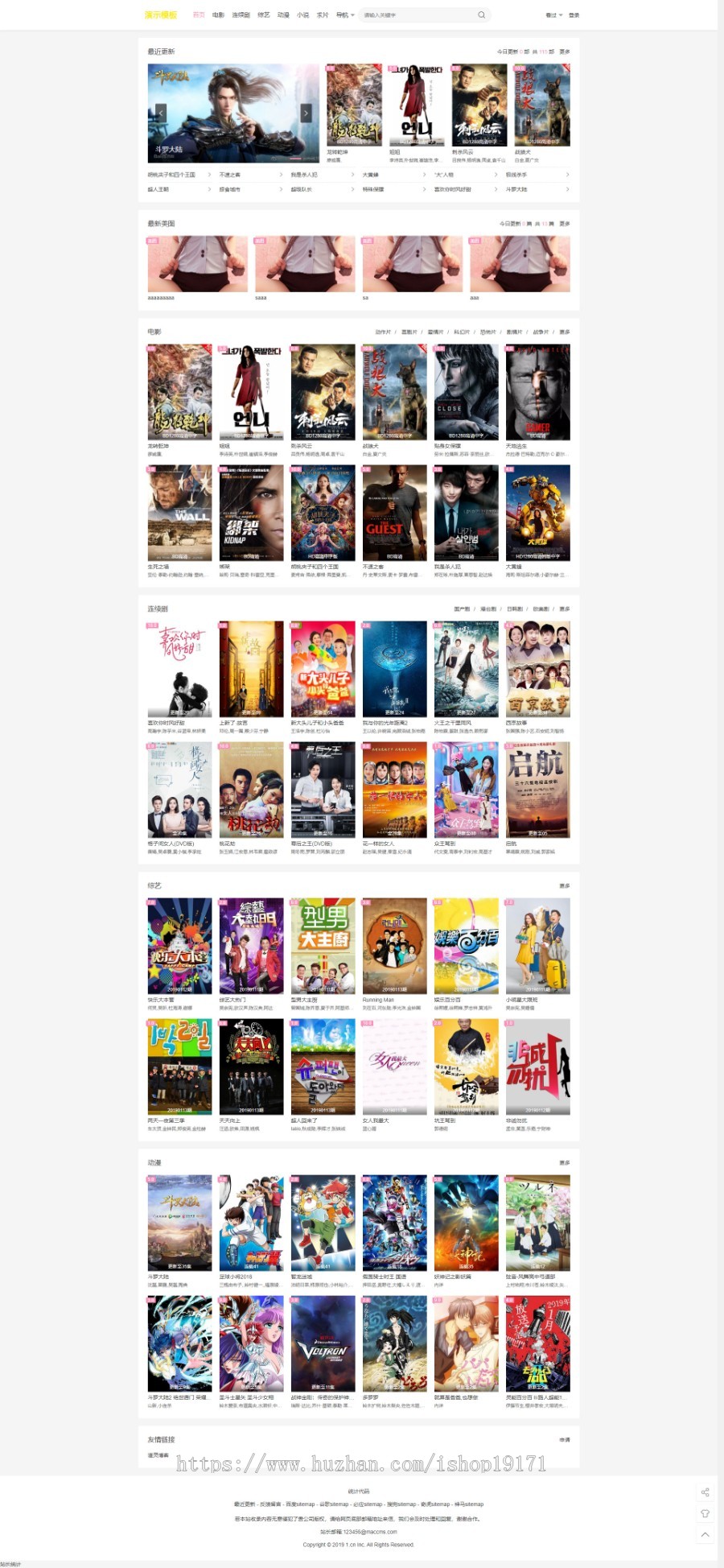Viewport: 724px width, 1568px height.
Task: Tap the keyword search box
Action: click(417, 15)
